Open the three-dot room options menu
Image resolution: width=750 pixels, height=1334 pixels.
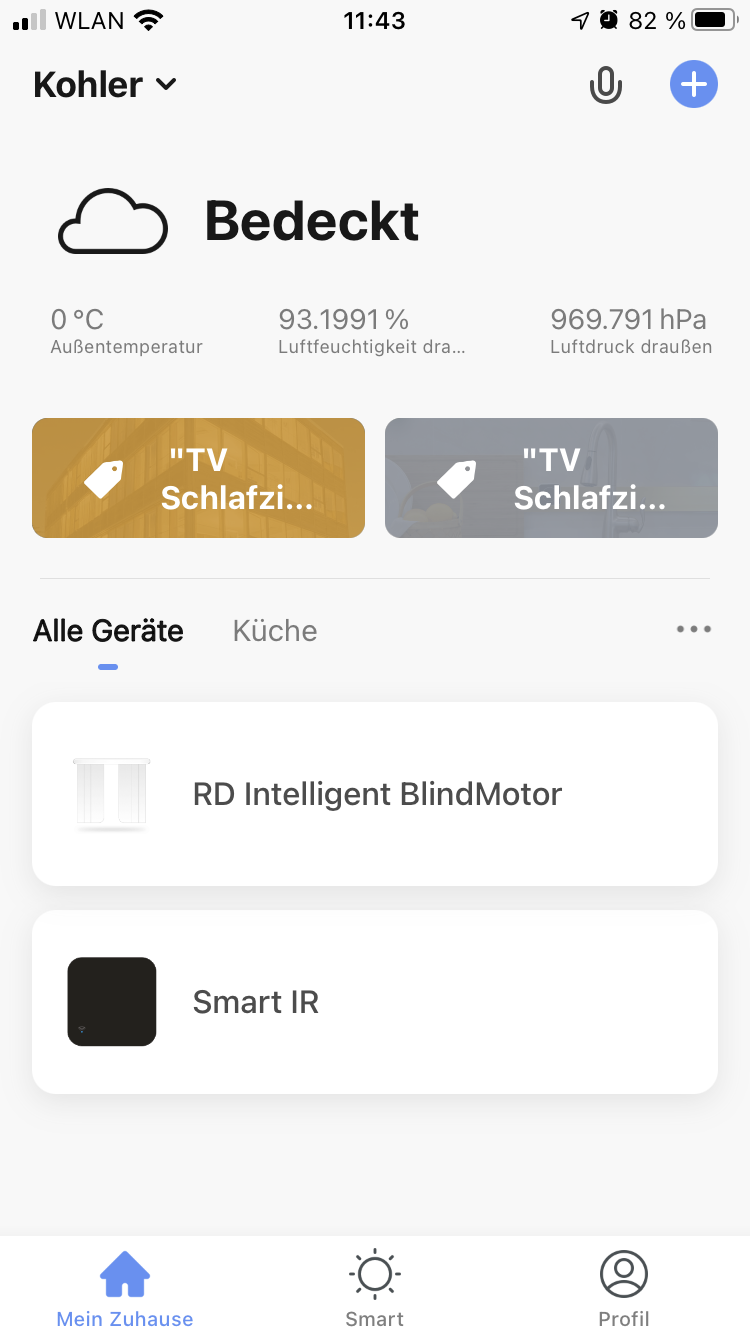pyautogui.click(x=693, y=630)
